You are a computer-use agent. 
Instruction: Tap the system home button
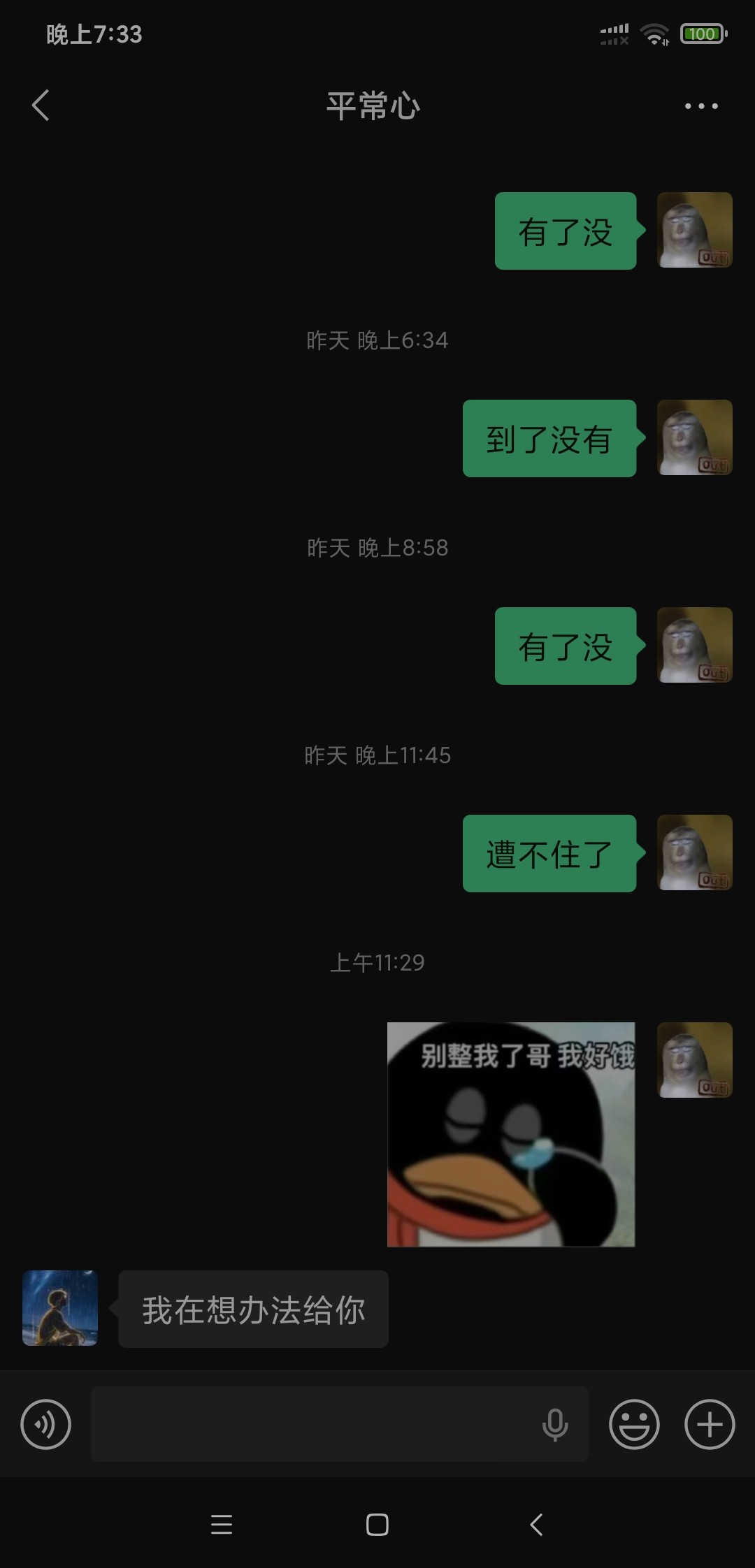pyautogui.click(x=377, y=1524)
